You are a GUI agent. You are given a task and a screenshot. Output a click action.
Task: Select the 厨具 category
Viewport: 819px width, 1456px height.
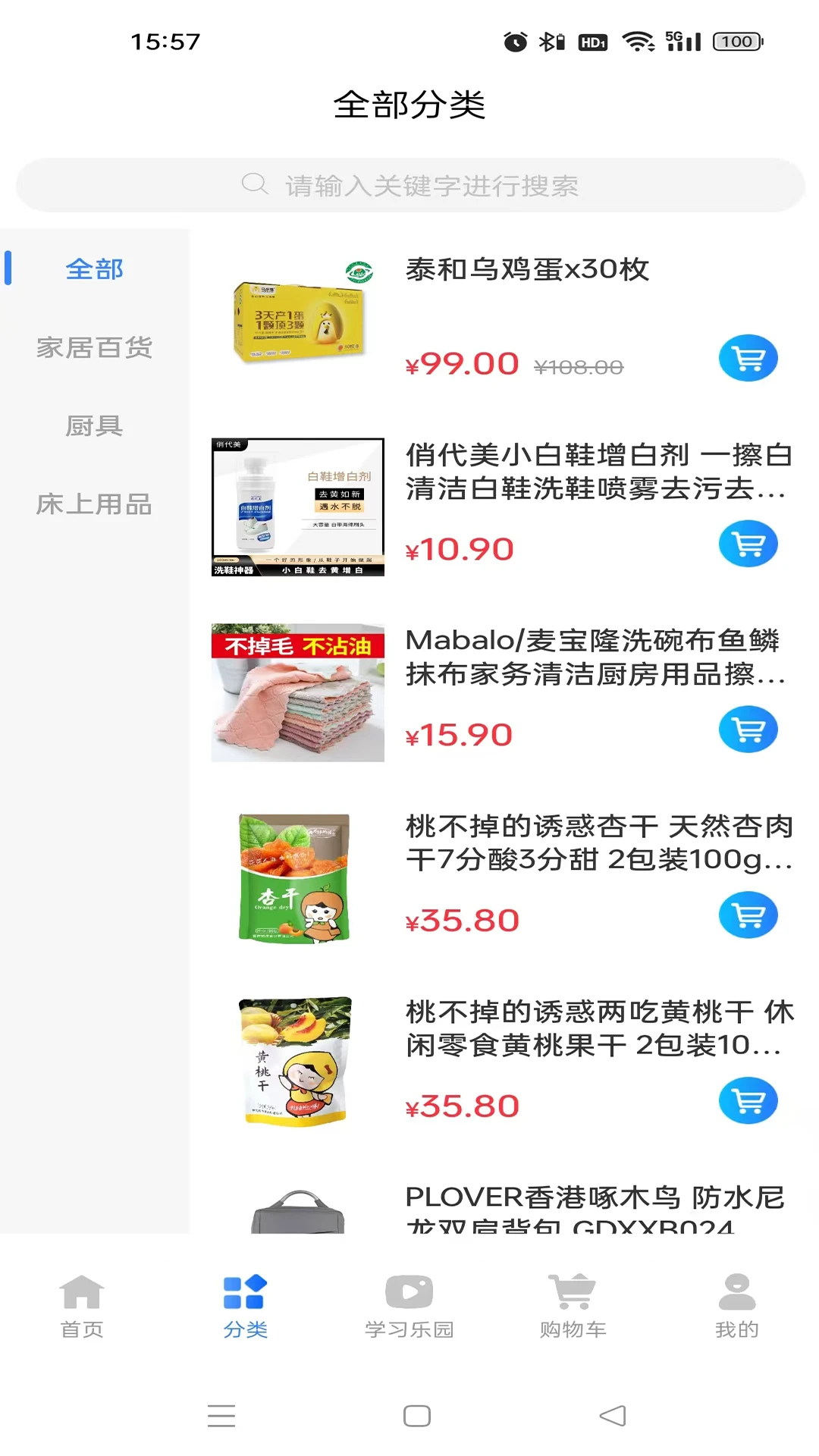pos(94,427)
